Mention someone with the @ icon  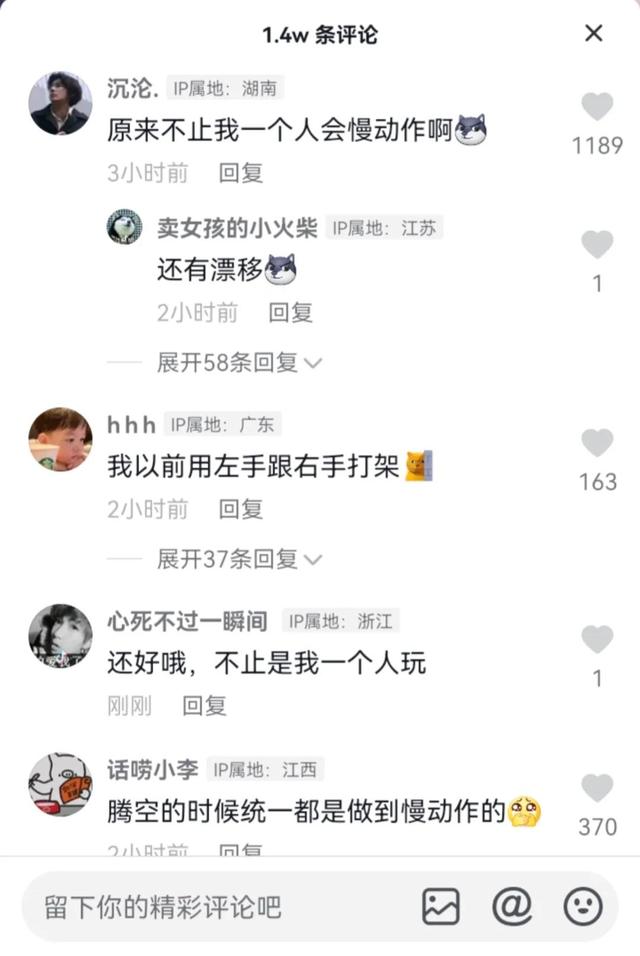(512, 907)
